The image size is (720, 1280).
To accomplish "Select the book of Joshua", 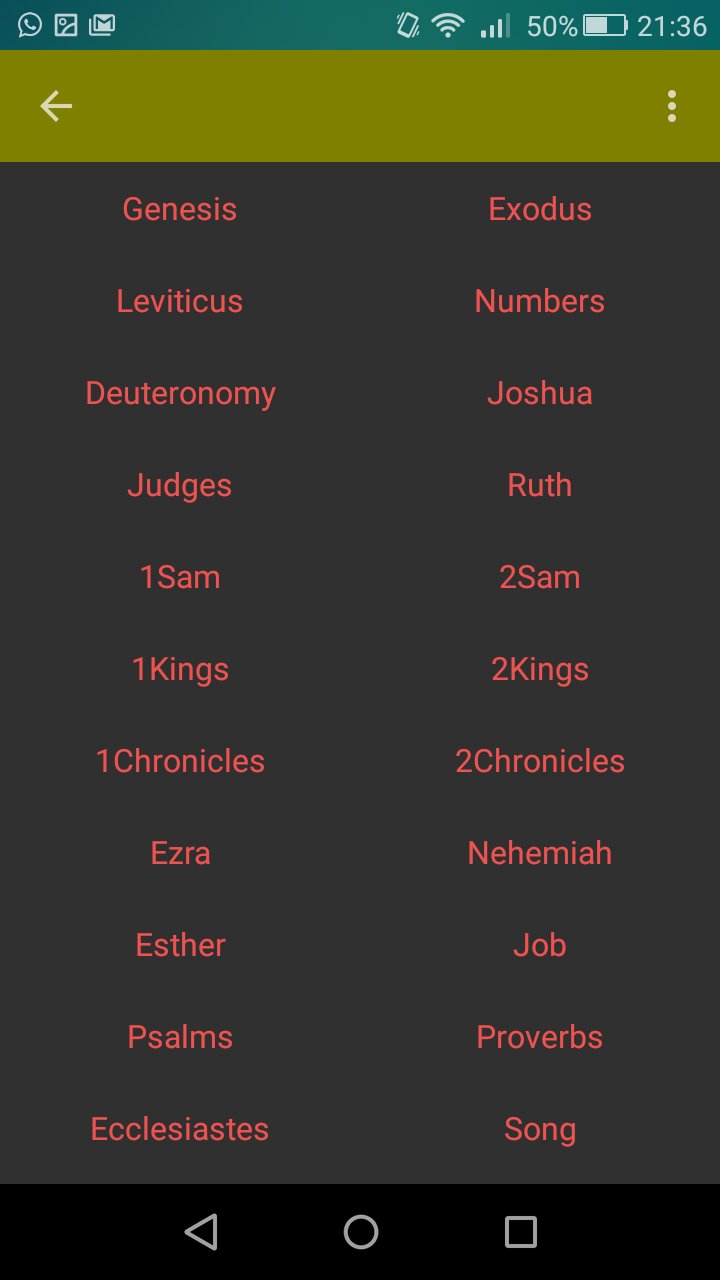I will (540, 393).
